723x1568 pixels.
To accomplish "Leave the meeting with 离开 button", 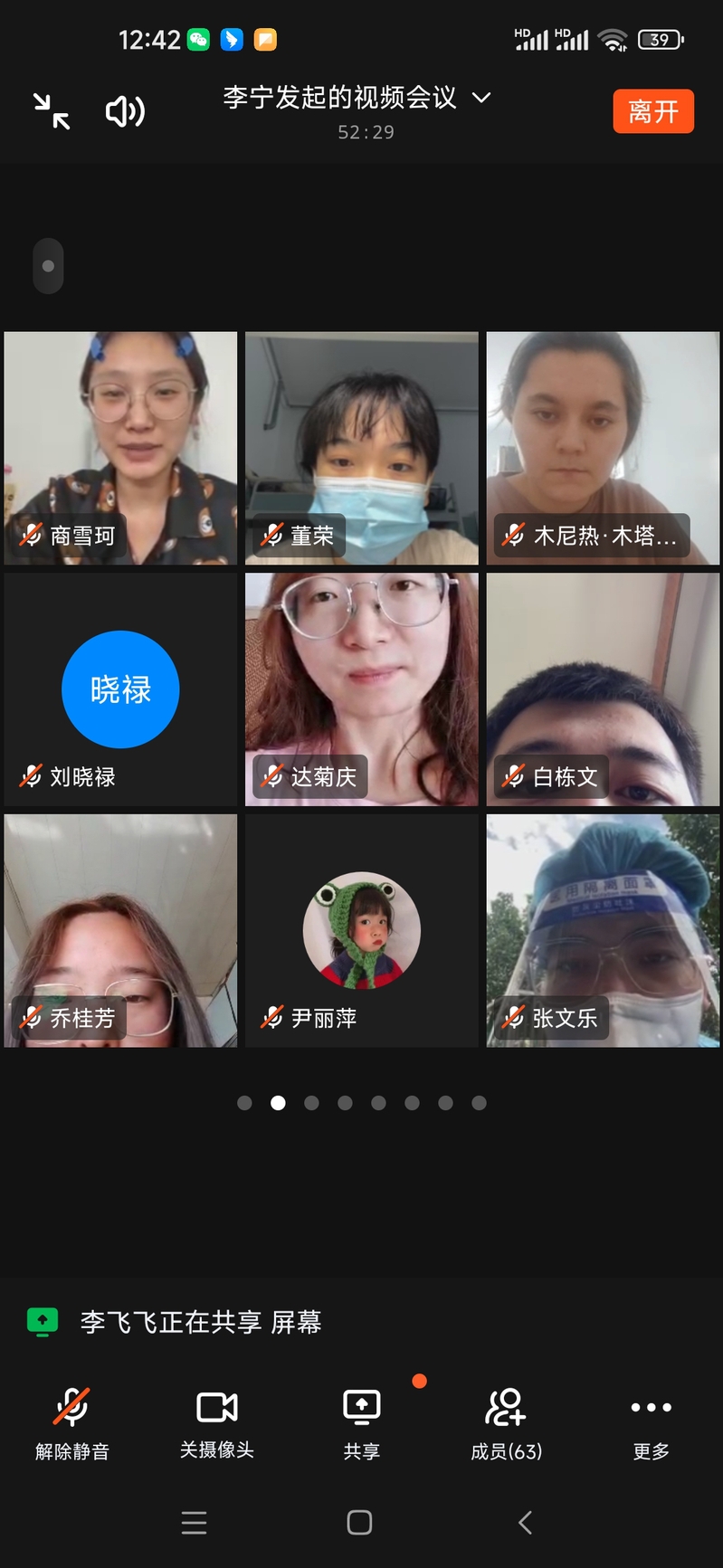I will click(x=652, y=111).
